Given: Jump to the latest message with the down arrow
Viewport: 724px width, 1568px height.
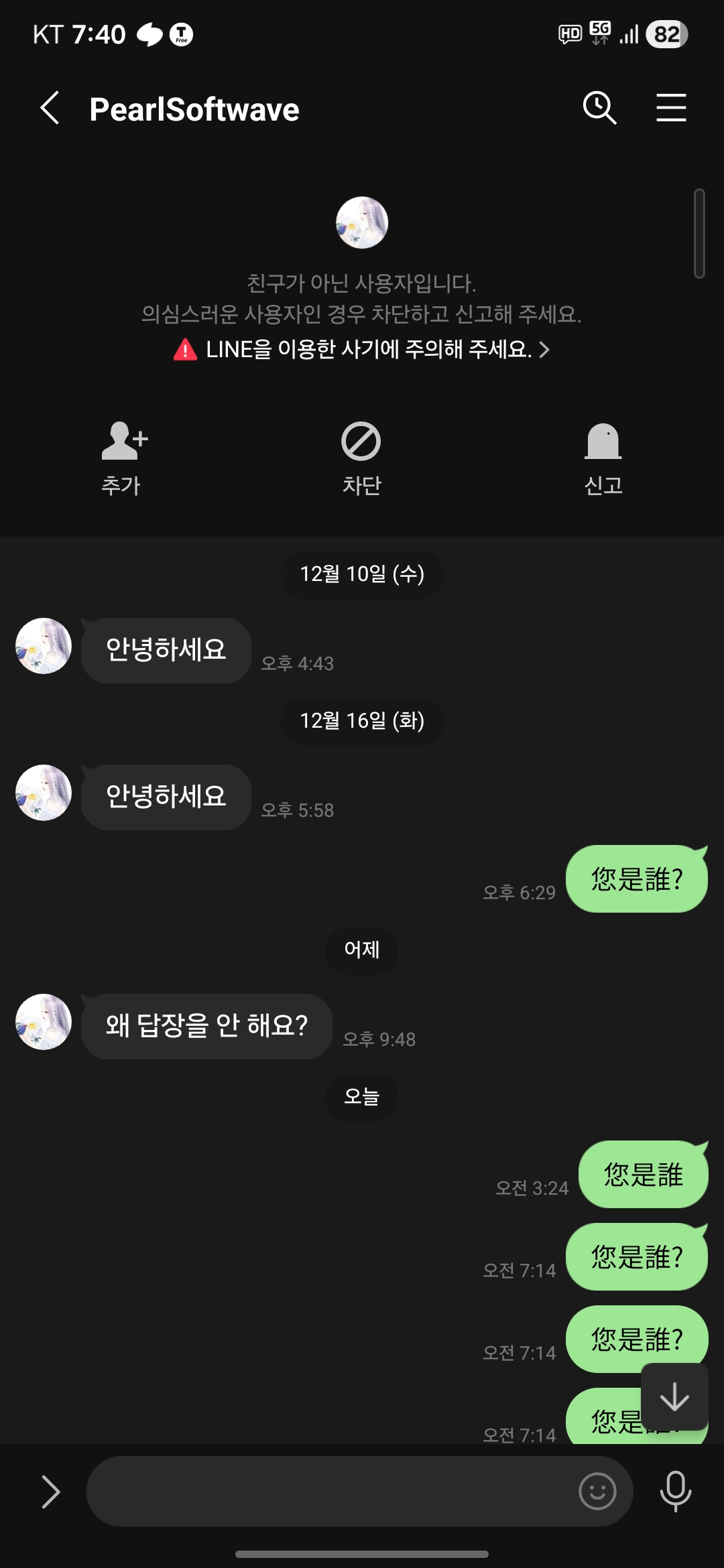Looking at the screenshot, I should tap(674, 1397).
